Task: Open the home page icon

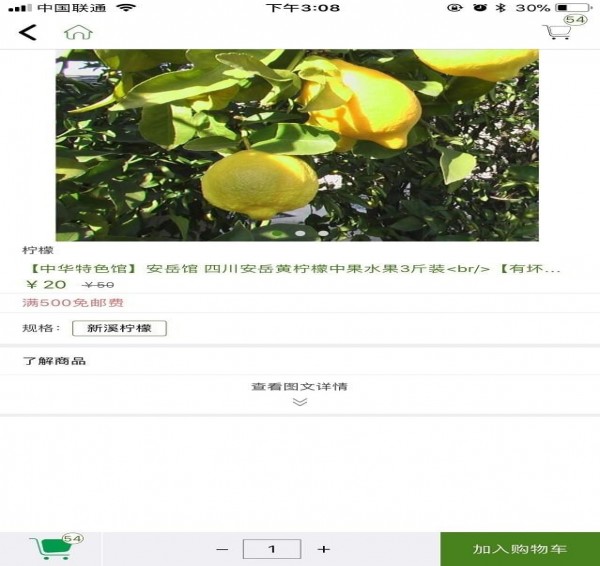Action: (78, 32)
